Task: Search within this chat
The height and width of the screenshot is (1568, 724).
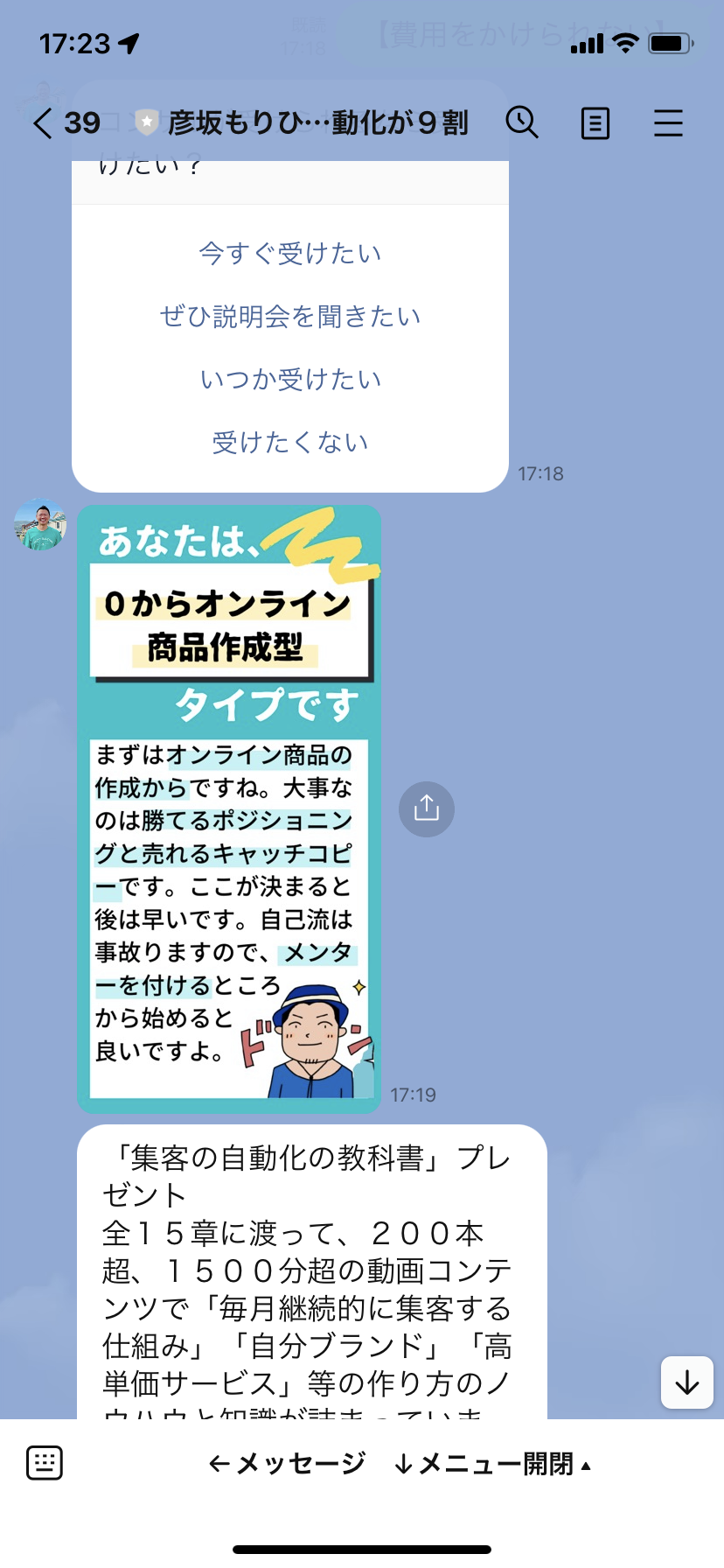Action: pyautogui.click(x=522, y=123)
